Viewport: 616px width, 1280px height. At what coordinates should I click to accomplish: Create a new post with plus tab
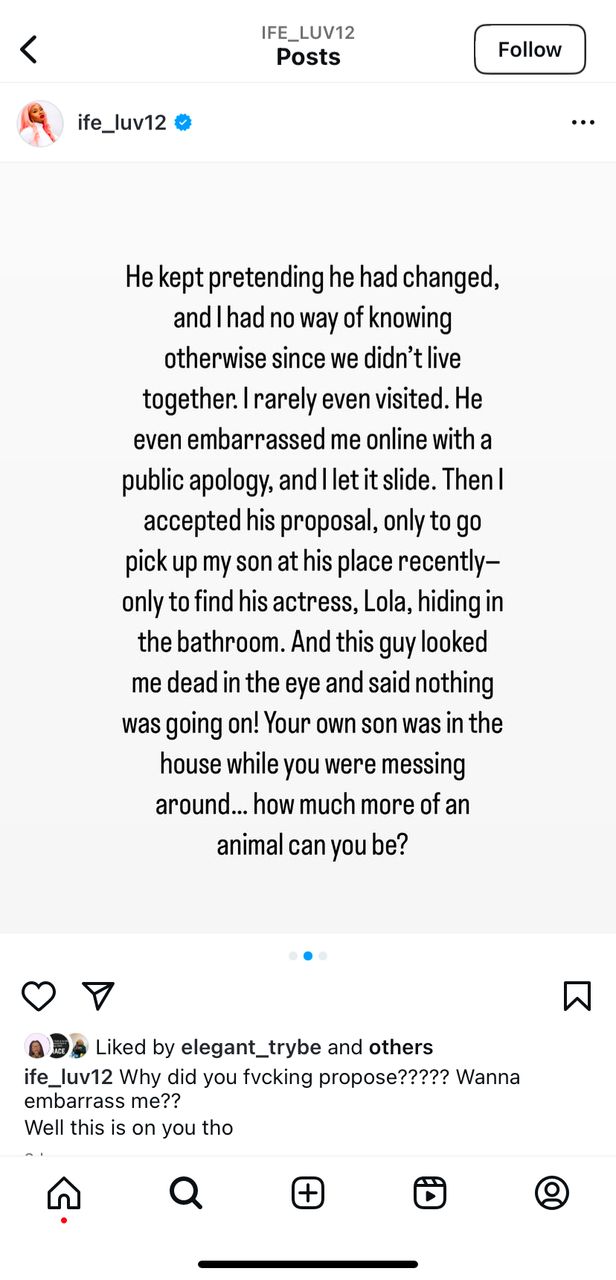tap(308, 1193)
